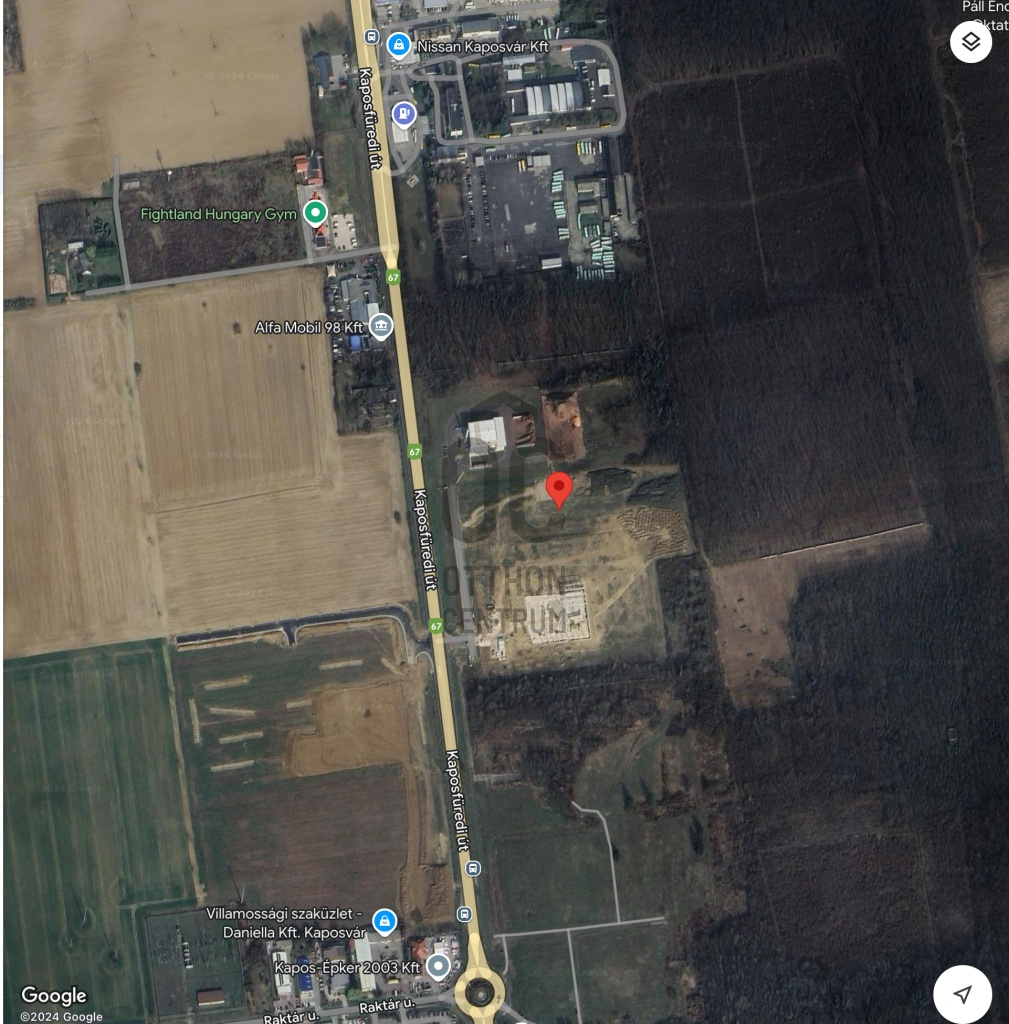This screenshot has height=1024, width=1009.
Task: Select Kapos-Épker 2003 Kft marker
Action: click(438, 966)
